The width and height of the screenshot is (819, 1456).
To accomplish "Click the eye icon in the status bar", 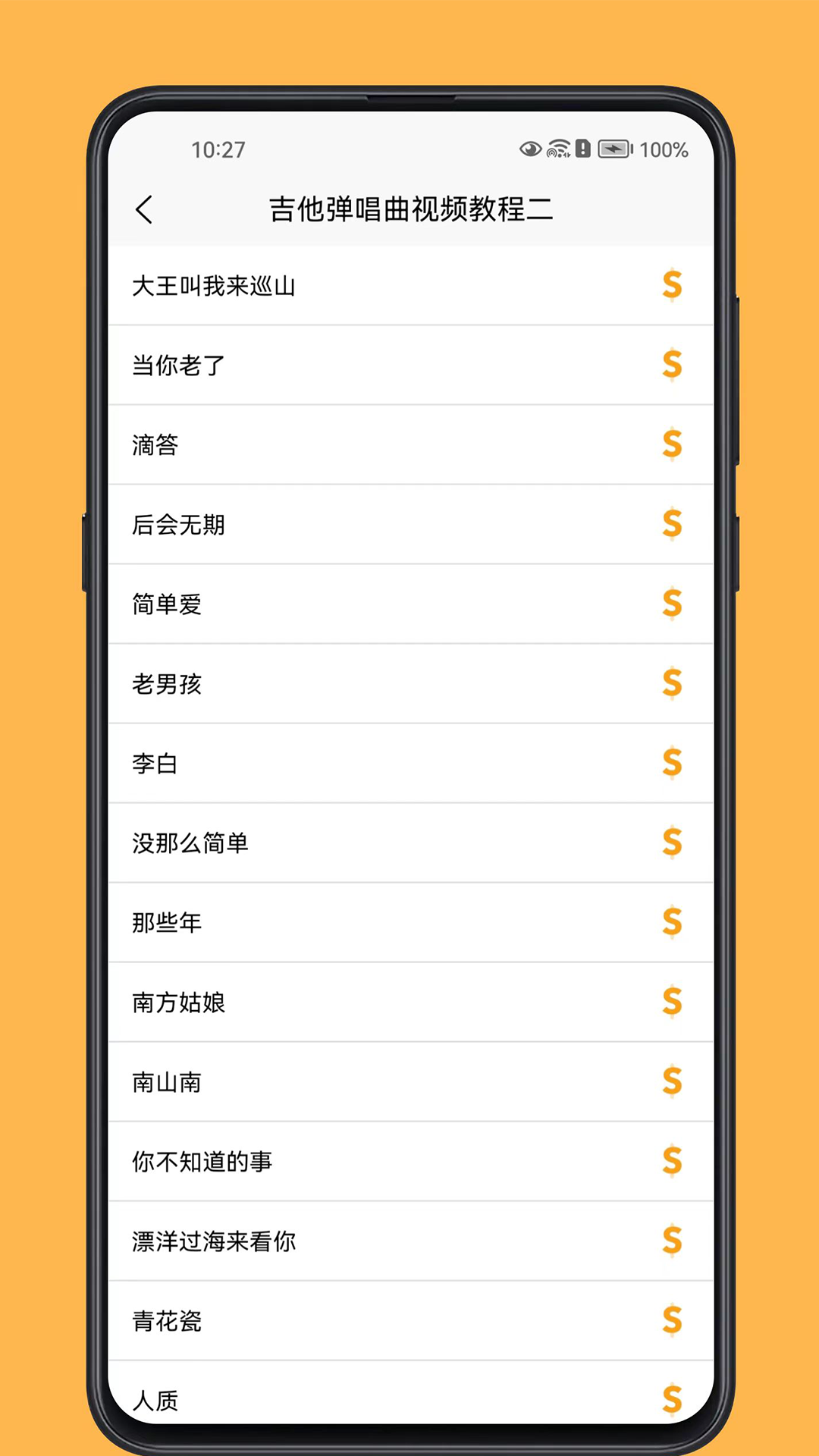I will pos(531,149).
